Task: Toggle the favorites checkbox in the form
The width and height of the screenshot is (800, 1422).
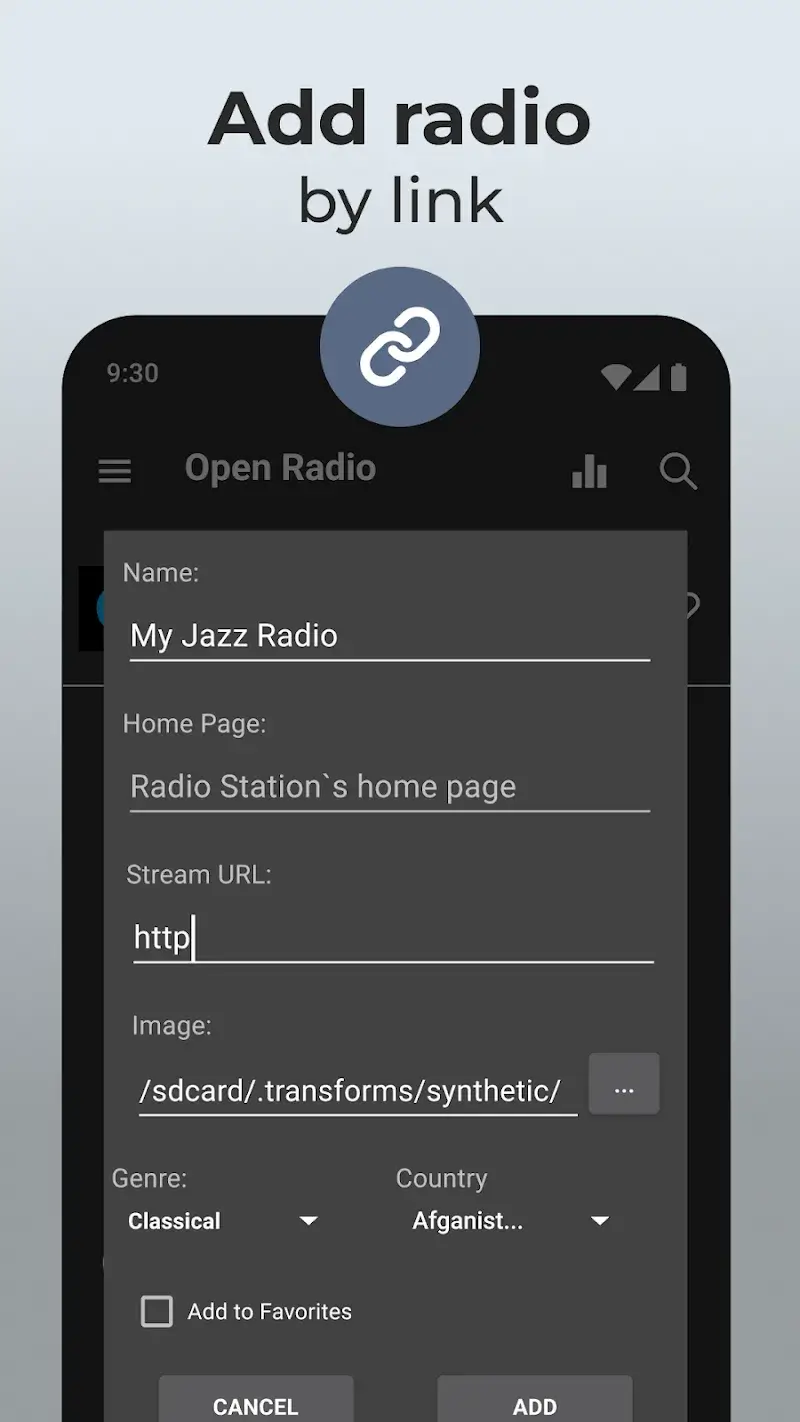Action: coord(156,1311)
